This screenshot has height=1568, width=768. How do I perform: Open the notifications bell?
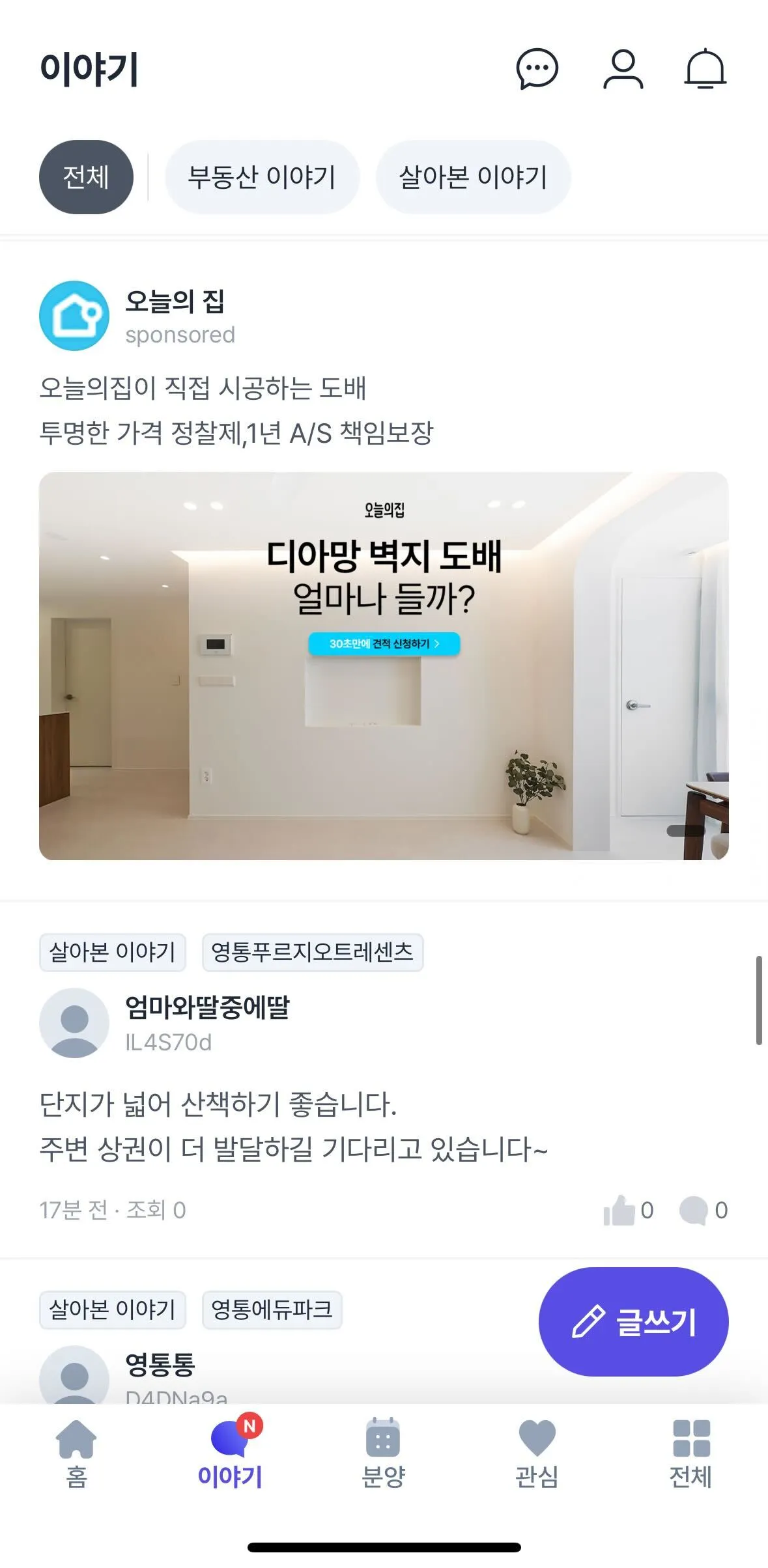(x=705, y=68)
